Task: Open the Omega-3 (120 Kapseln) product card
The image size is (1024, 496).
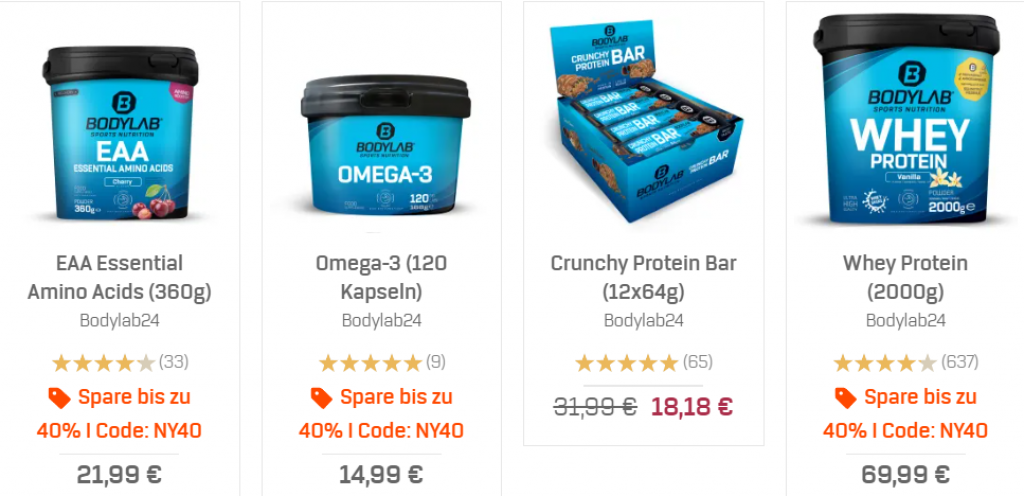Action: pyautogui.click(x=381, y=278)
